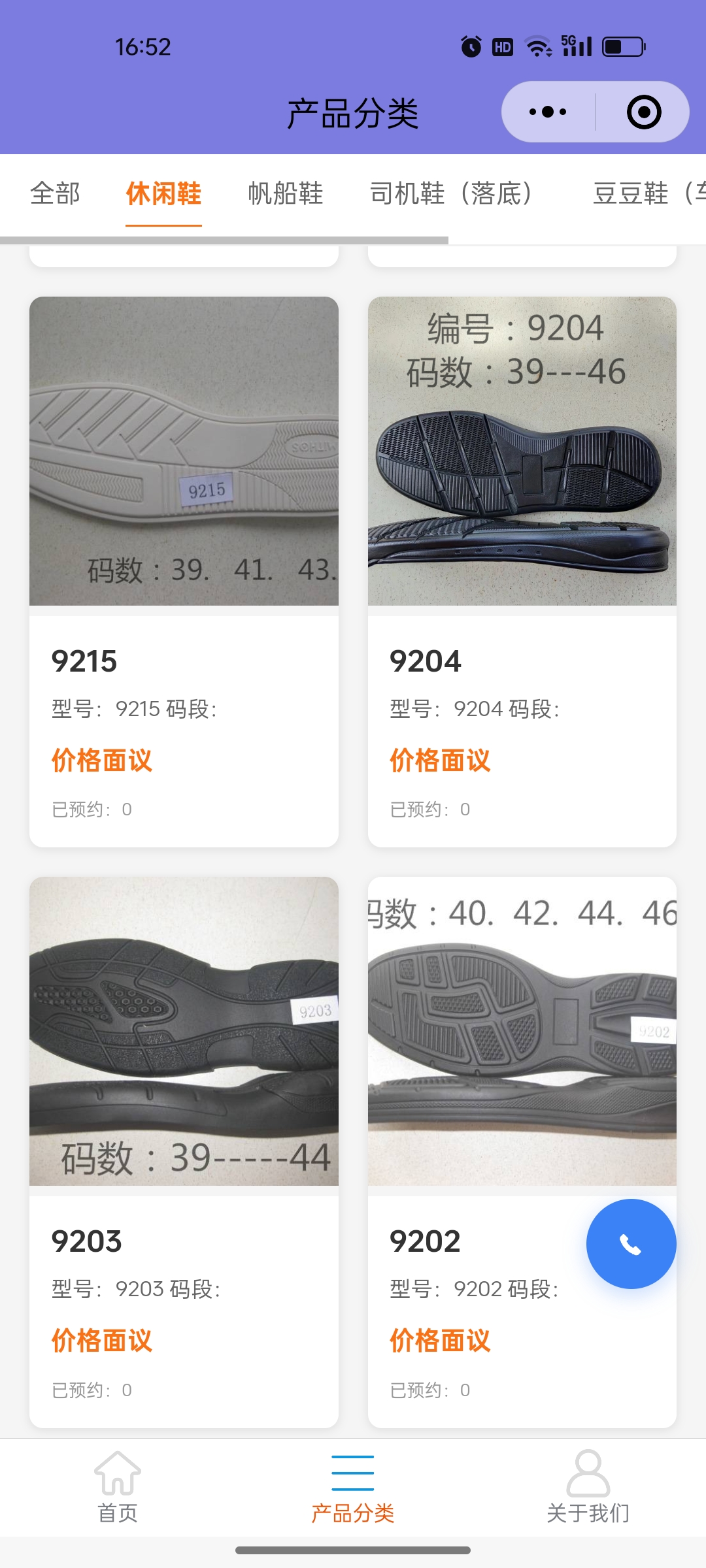
Task: View product card 9204
Action: (x=522, y=571)
